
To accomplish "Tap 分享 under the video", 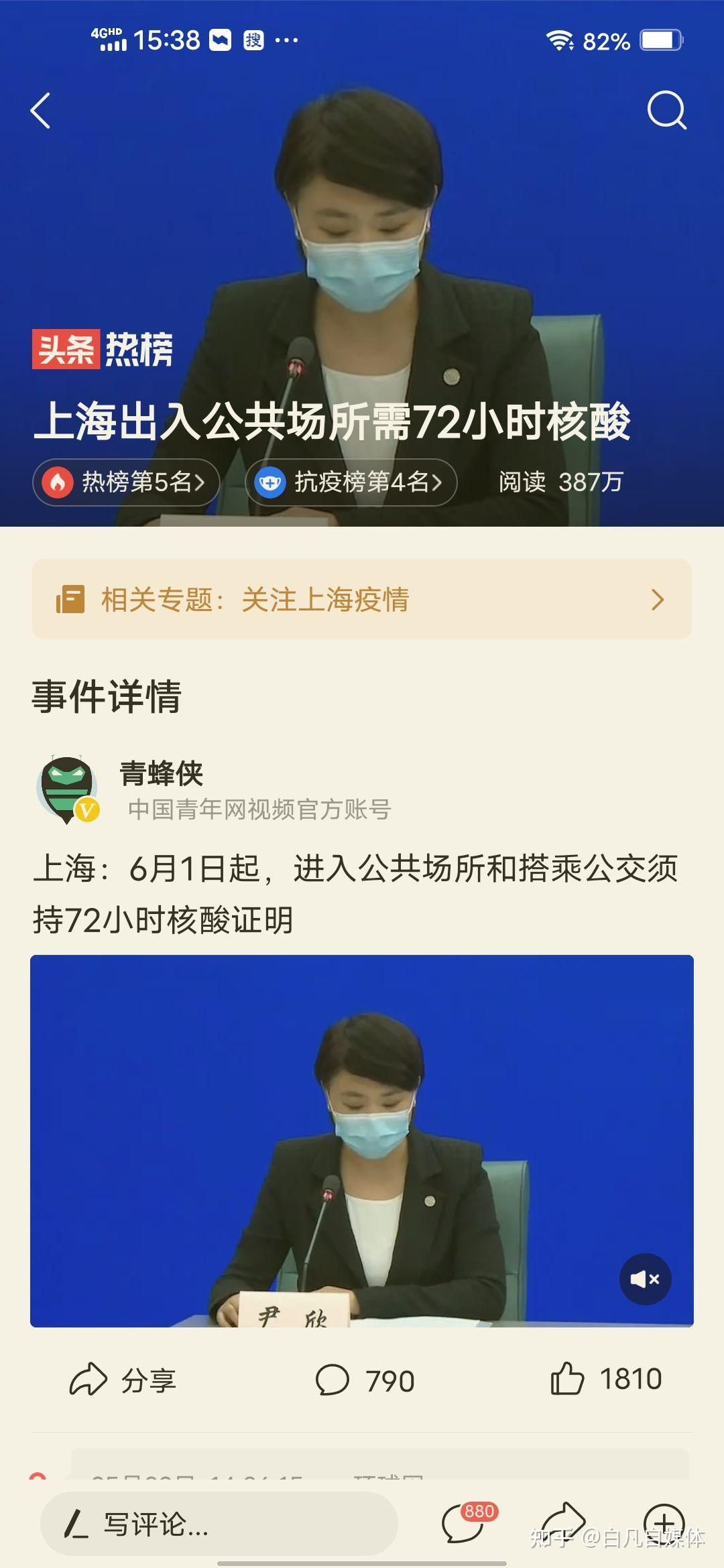I will 123,1380.
